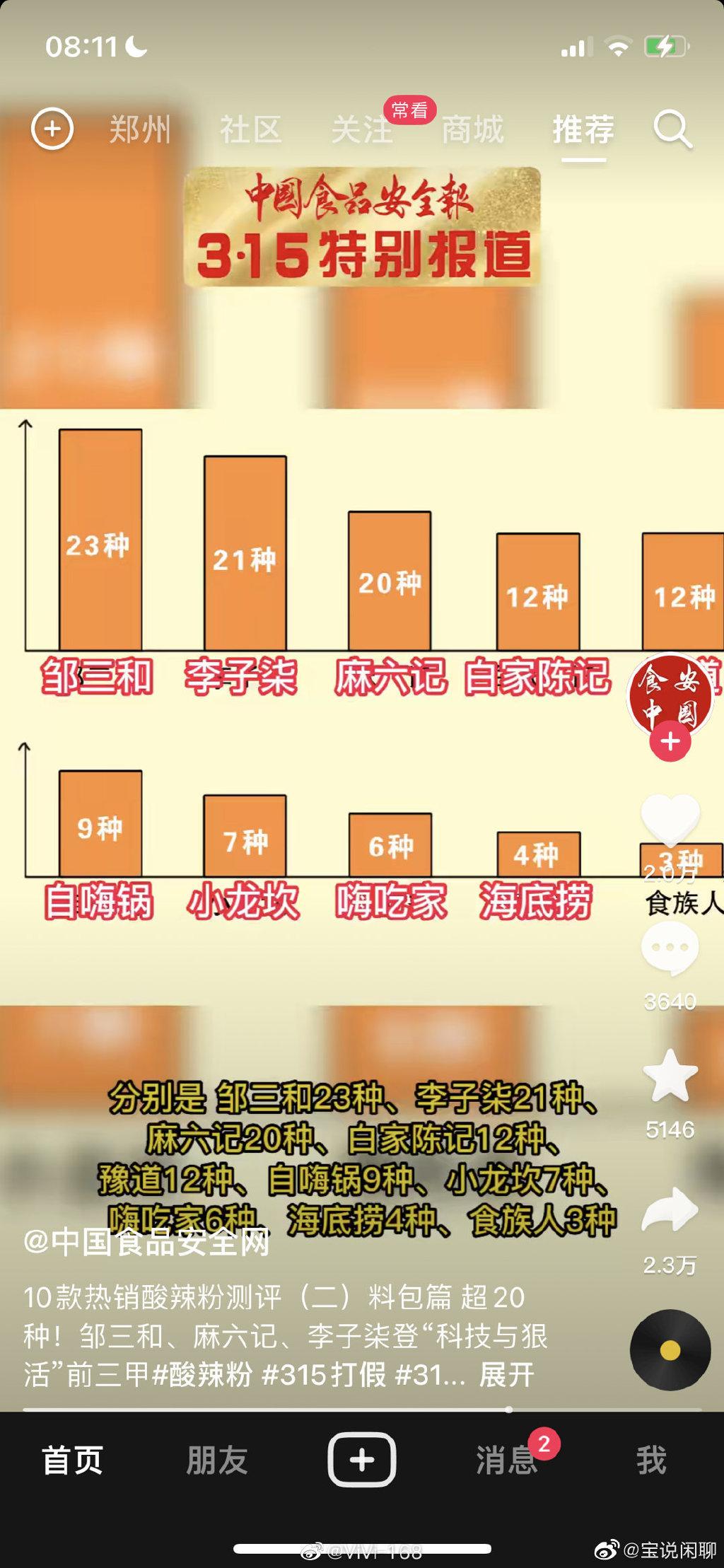The height and width of the screenshot is (1568, 724).
Task: Open the 食安中国 creator avatar
Action: [x=670, y=695]
